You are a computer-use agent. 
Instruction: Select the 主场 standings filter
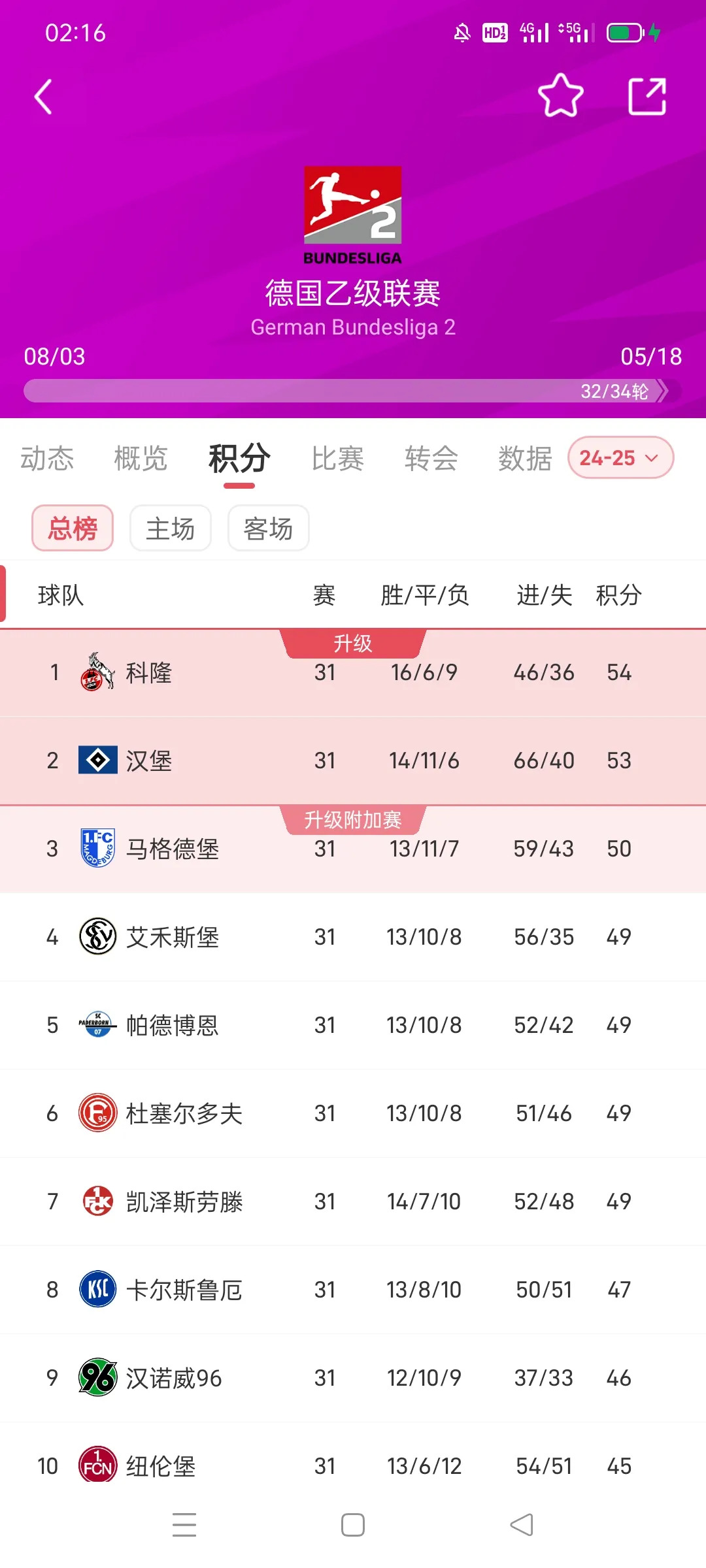point(170,529)
